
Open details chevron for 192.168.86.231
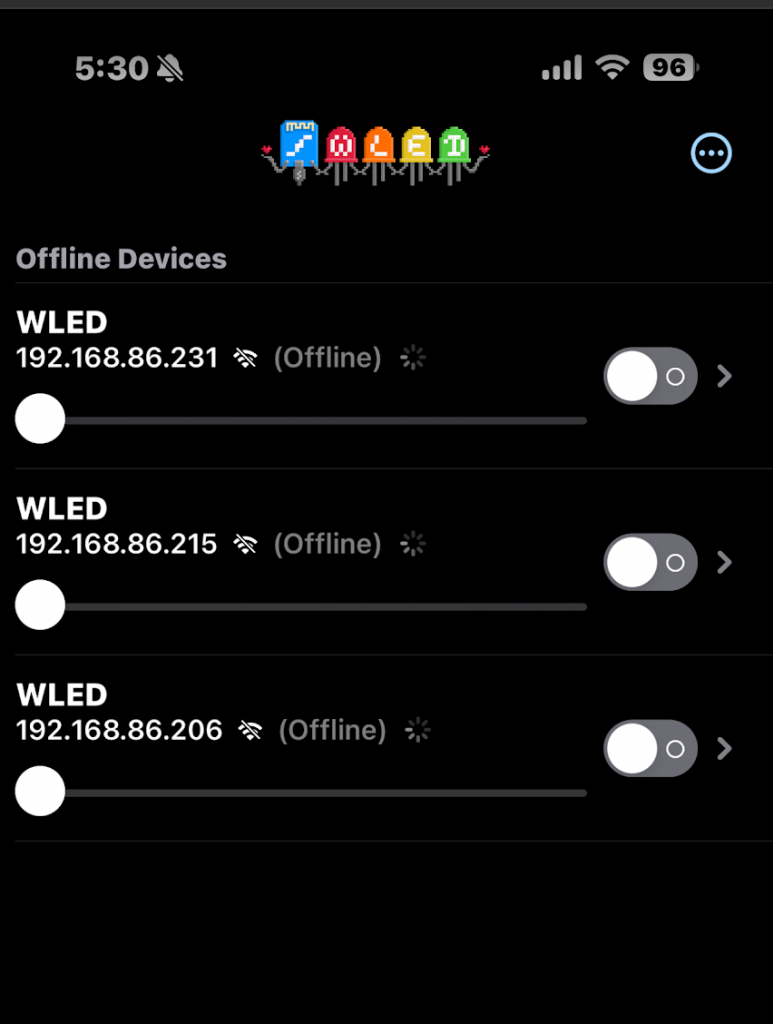coord(726,376)
